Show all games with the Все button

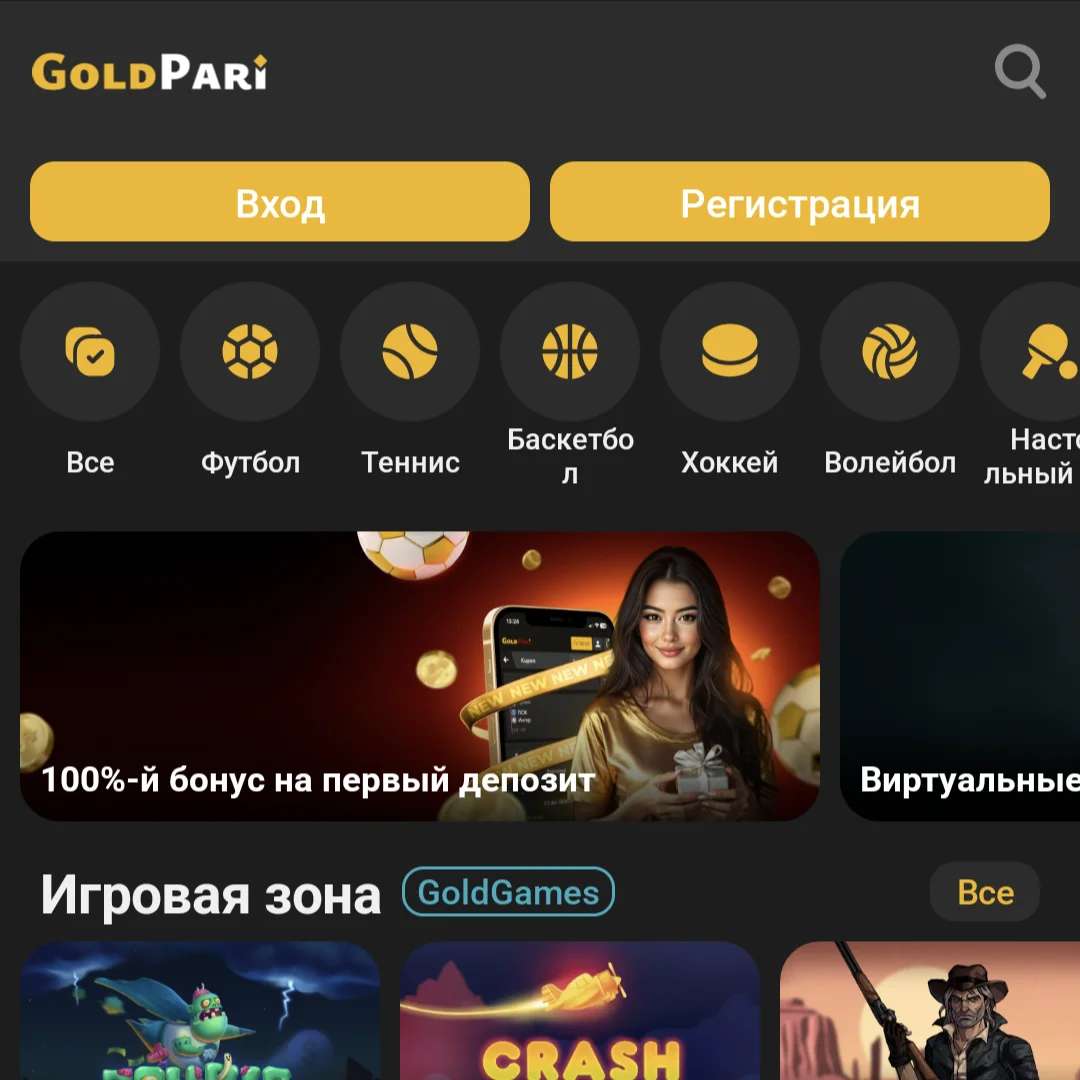click(x=985, y=892)
